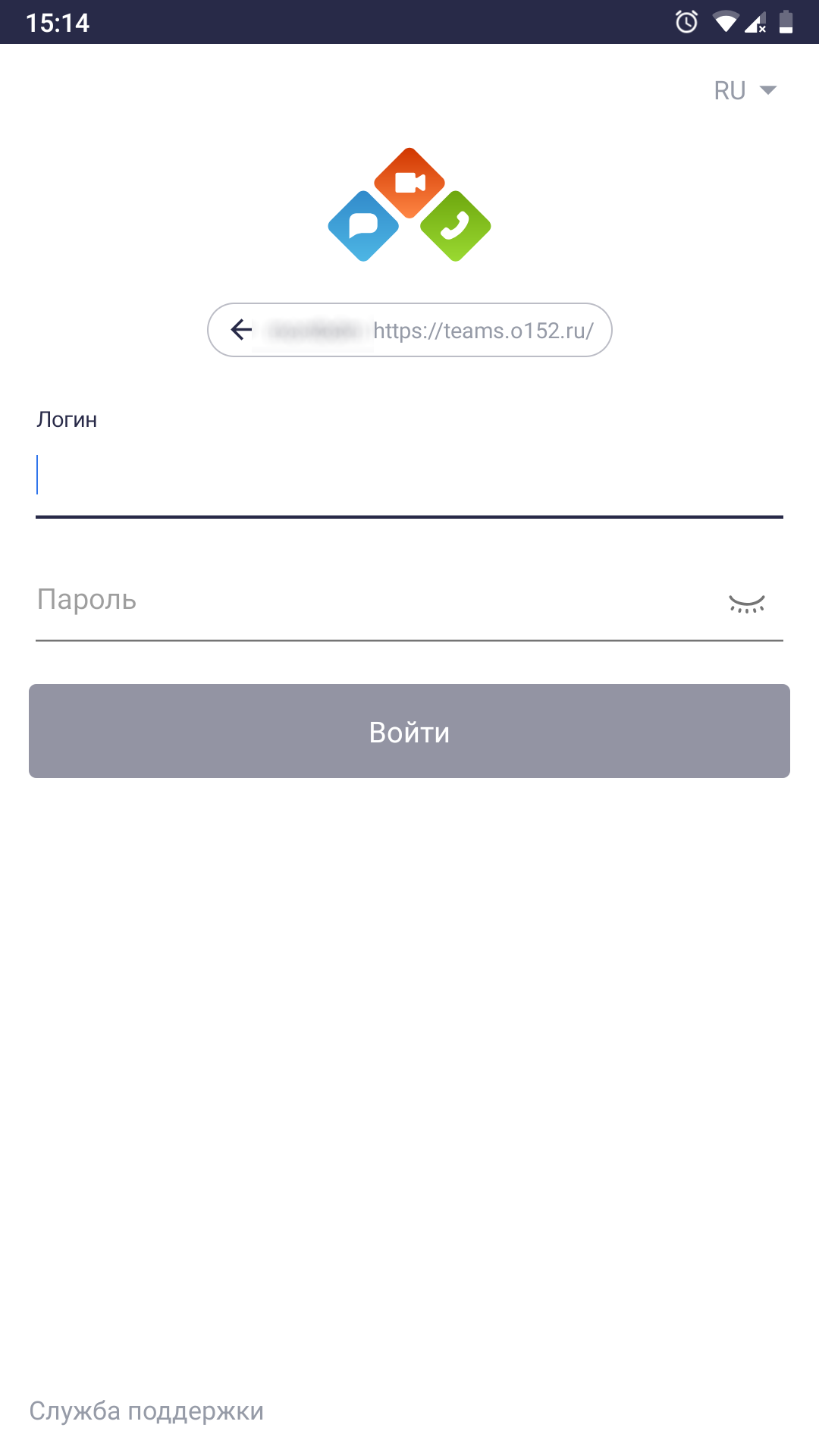Image resolution: width=819 pixels, height=1456 pixels.
Task: Toggle password visibility eye icon
Action: (x=746, y=604)
